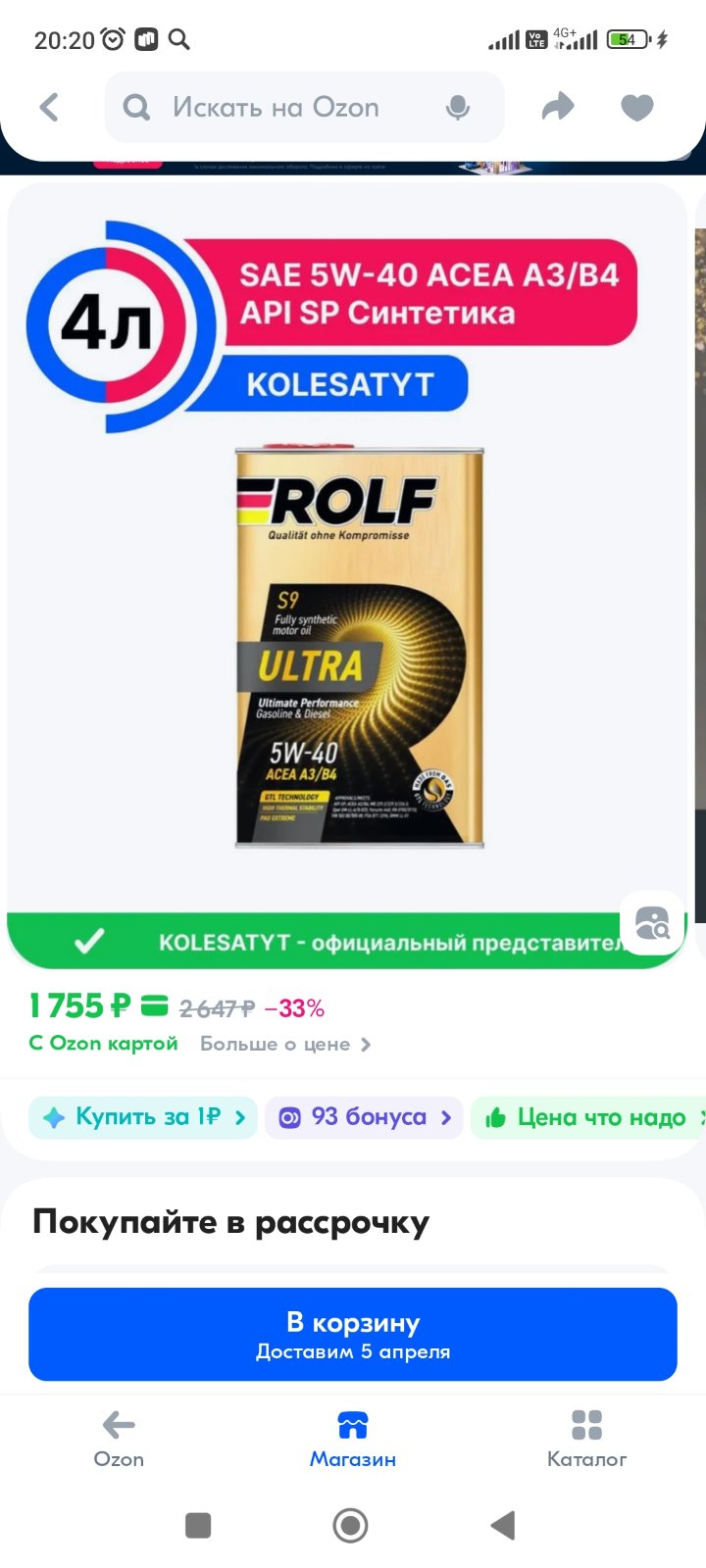The height and width of the screenshot is (1568, 706).
Task: Open the Каталог tab
Action: [x=586, y=1439]
